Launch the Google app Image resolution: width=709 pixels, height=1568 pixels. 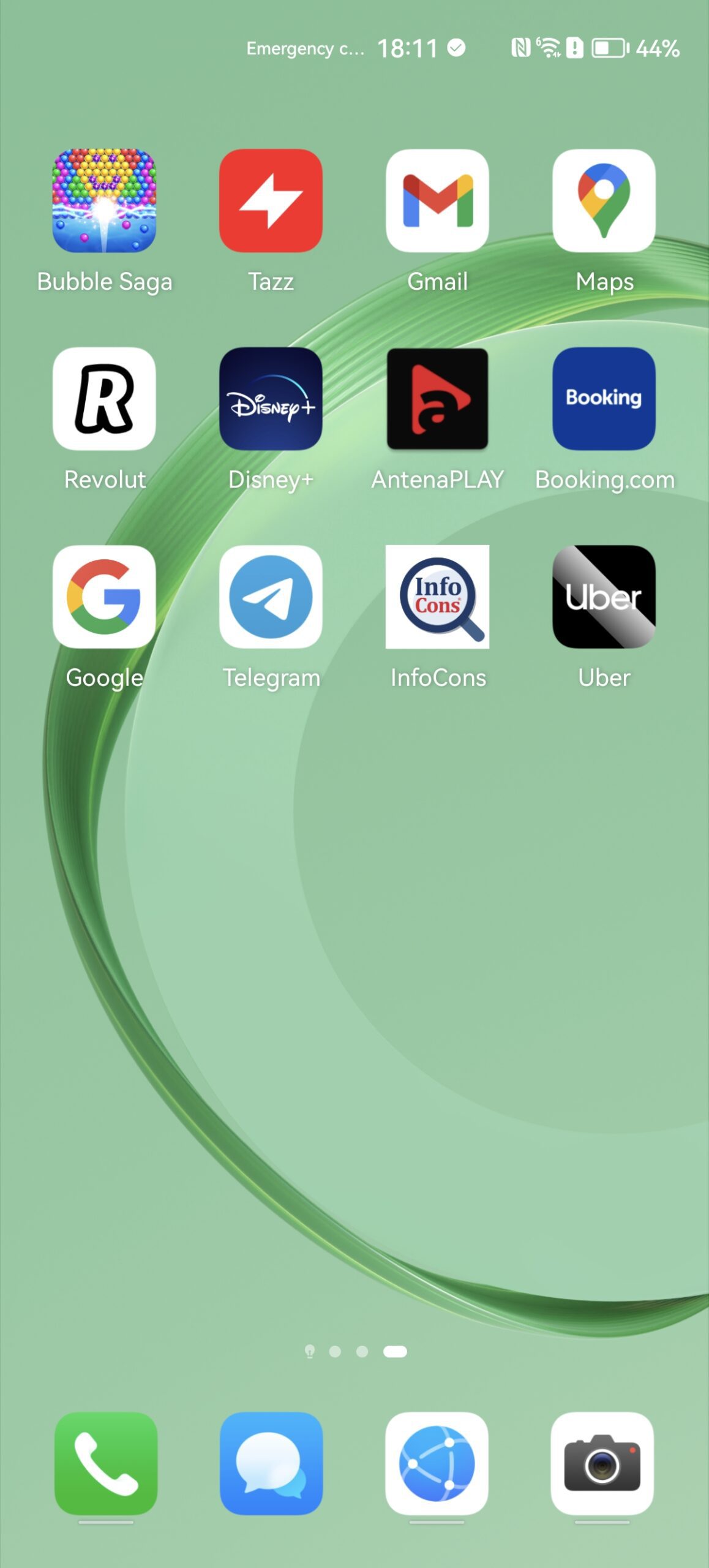[x=104, y=597]
